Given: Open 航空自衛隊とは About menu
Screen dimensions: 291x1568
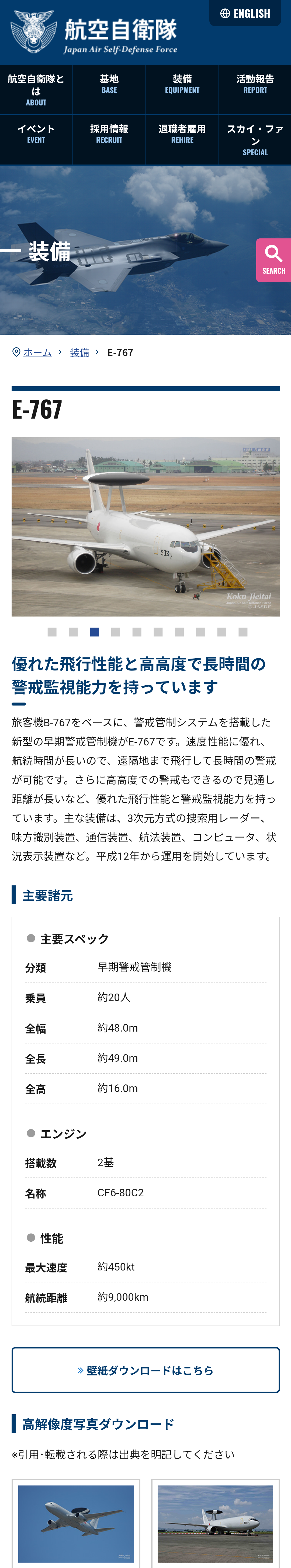Looking at the screenshot, I should point(36,90).
